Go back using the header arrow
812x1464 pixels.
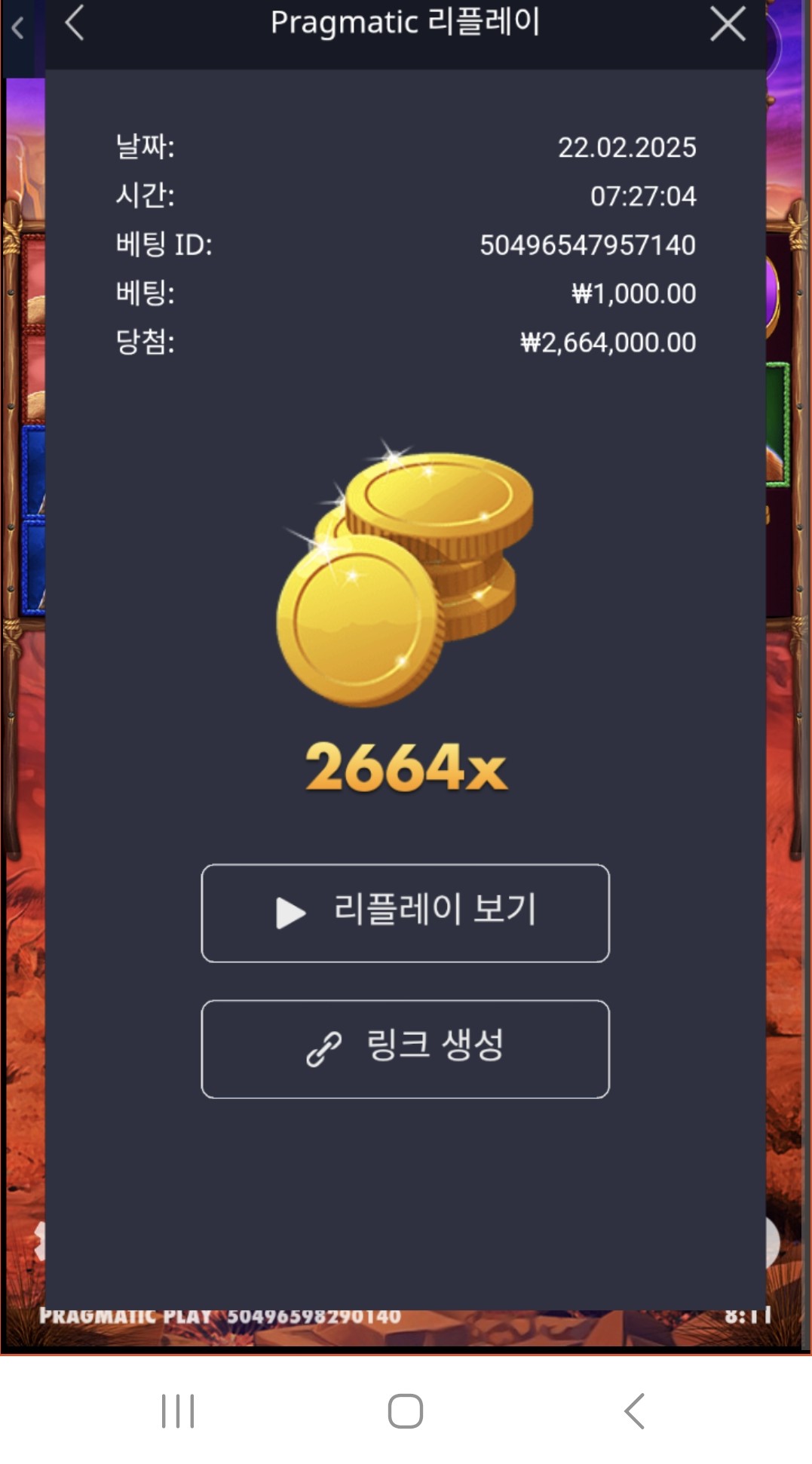pos(74,23)
